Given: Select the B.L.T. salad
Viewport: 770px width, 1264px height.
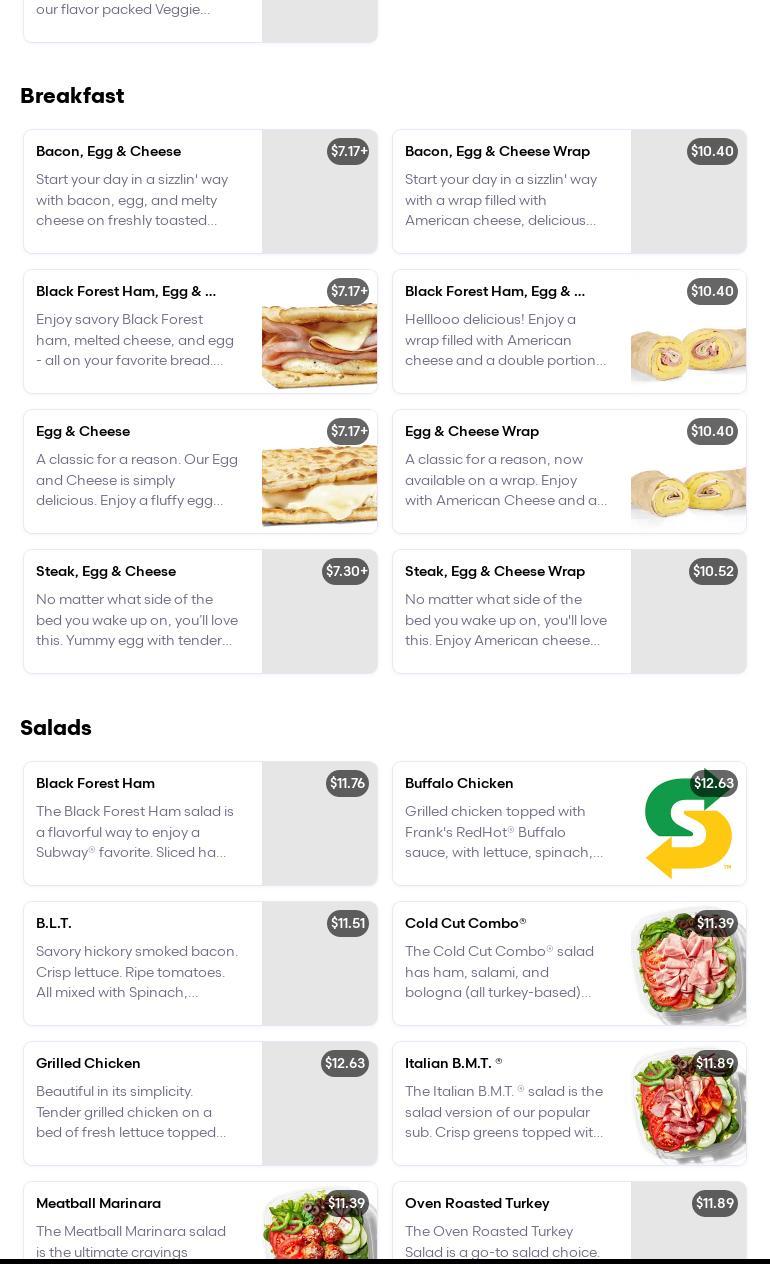Looking at the screenshot, I should (200, 963).
